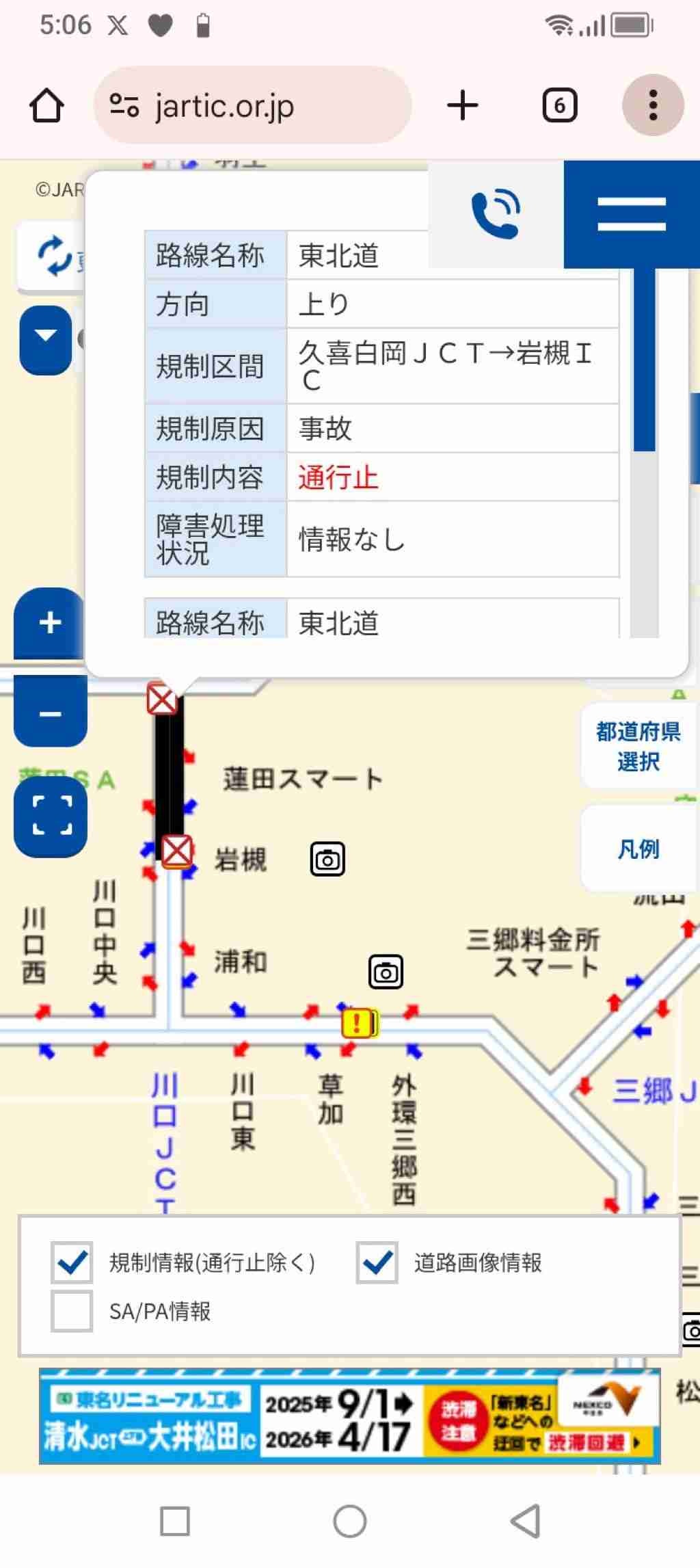
Task: Tap the yellow warning marker near 草加
Action: click(357, 1024)
